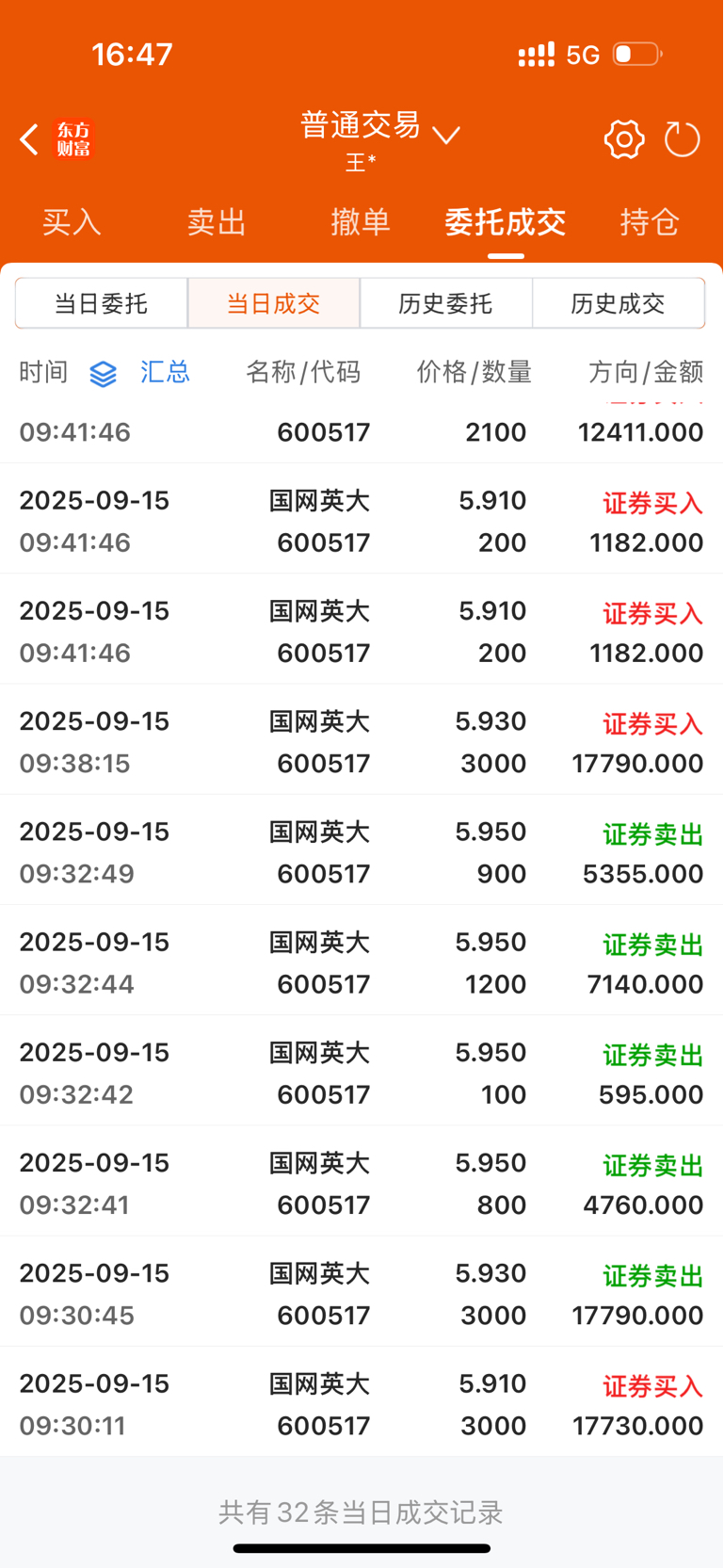
Task: Select the 历史委托 segment
Action: [446, 303]
